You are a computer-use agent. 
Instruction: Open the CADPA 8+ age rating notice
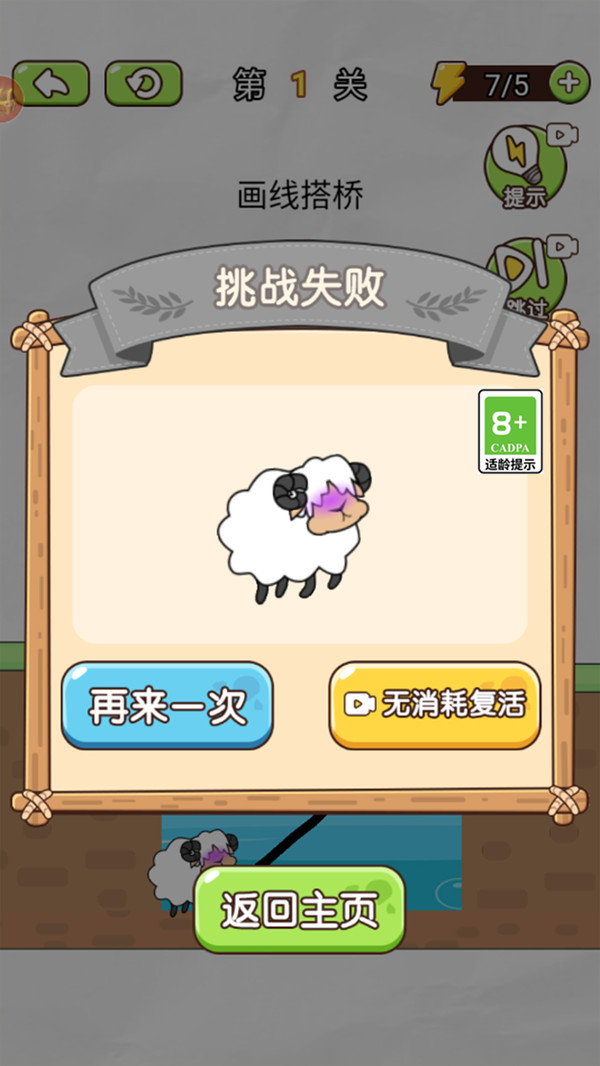(x=510, y=431)
